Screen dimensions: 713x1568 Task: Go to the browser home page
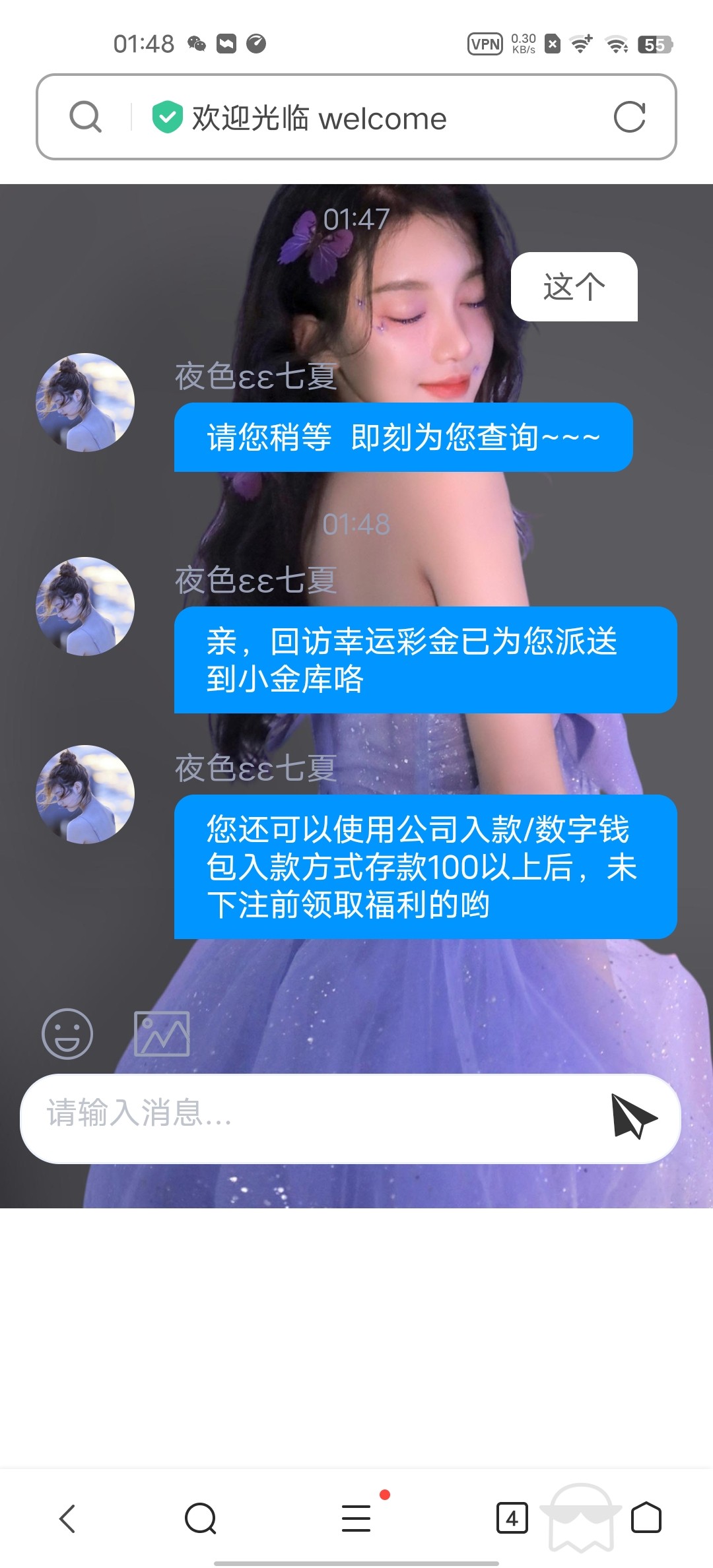[646, 1518]
